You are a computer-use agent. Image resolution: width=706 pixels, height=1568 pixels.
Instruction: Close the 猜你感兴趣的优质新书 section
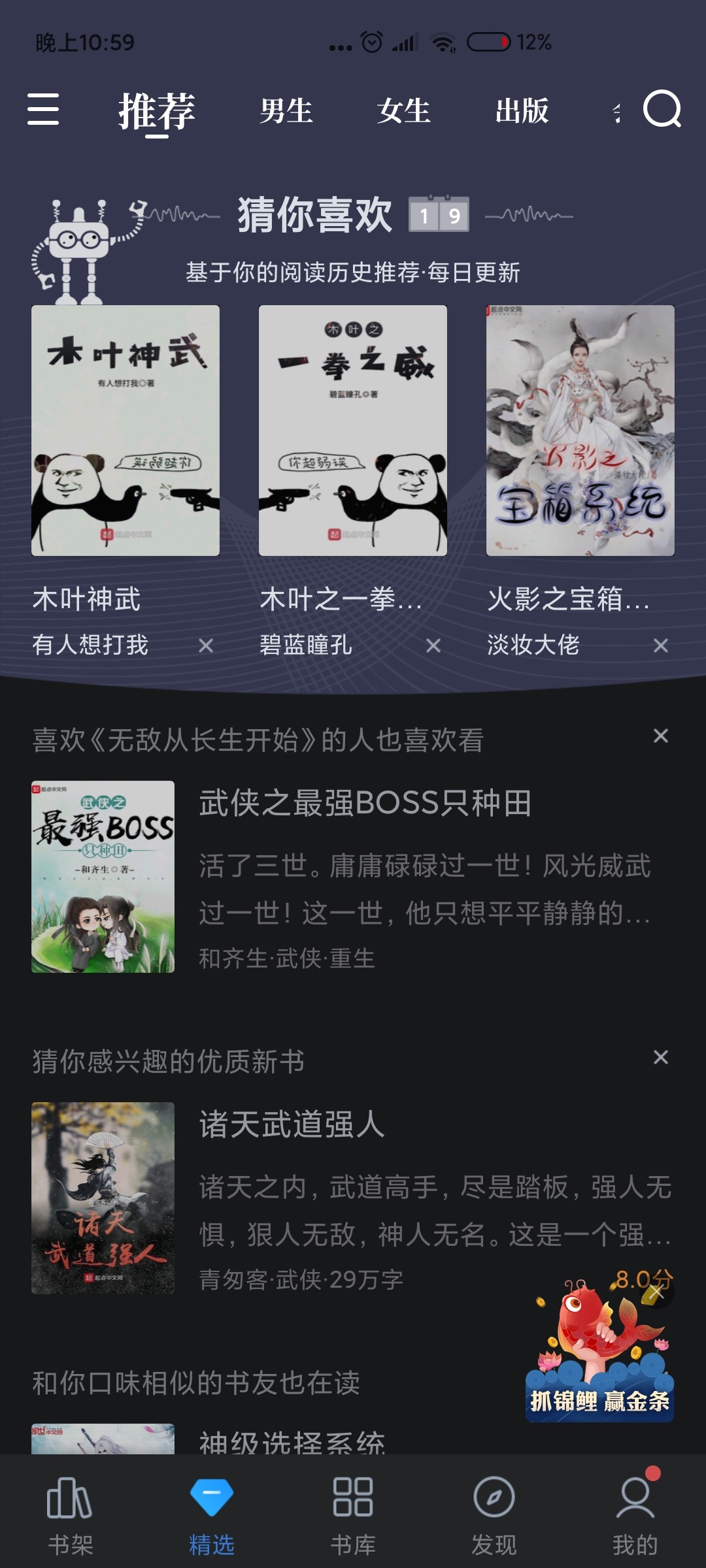(661, 1057)
